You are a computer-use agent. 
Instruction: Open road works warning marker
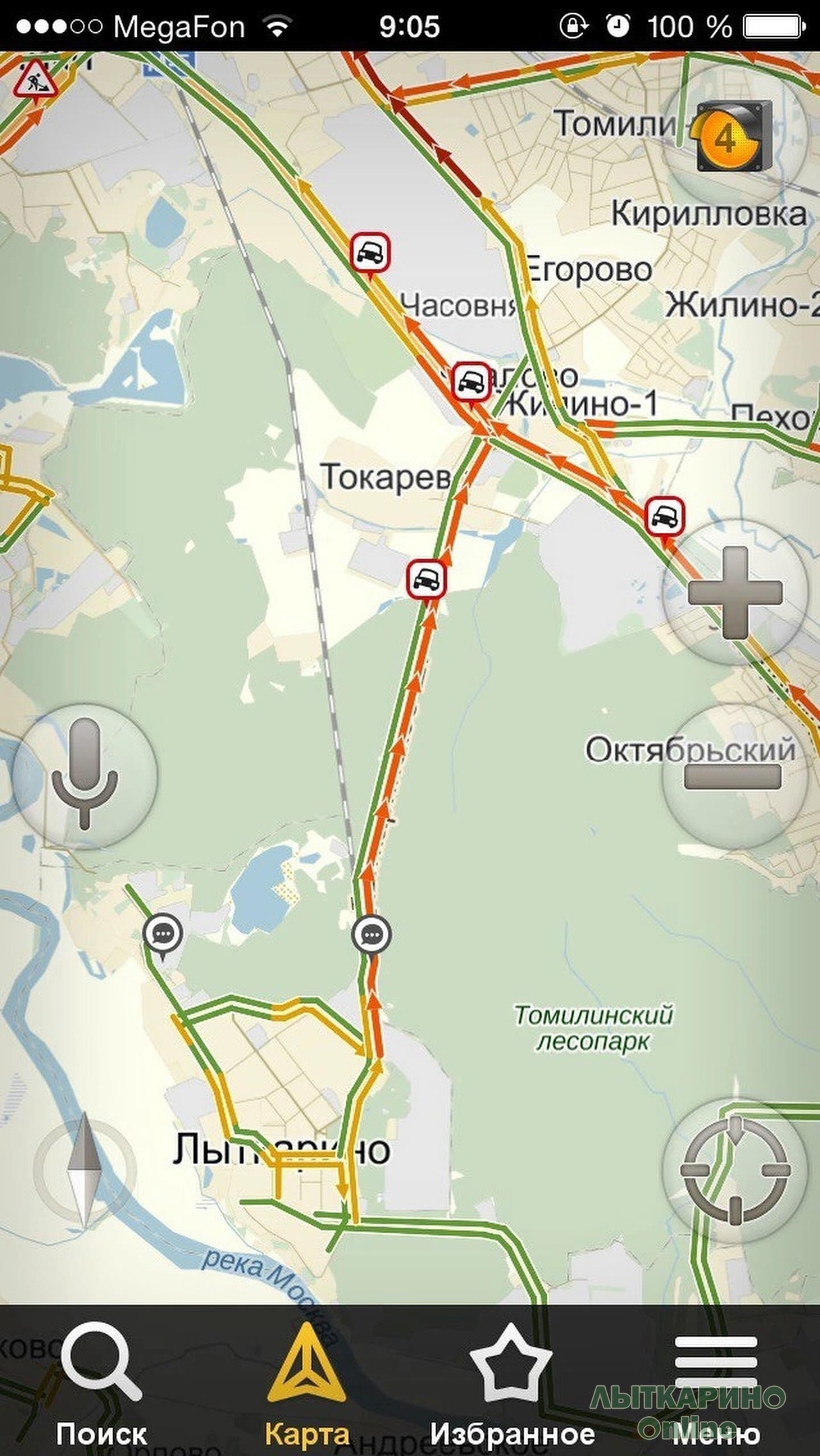tap(34, 80)
